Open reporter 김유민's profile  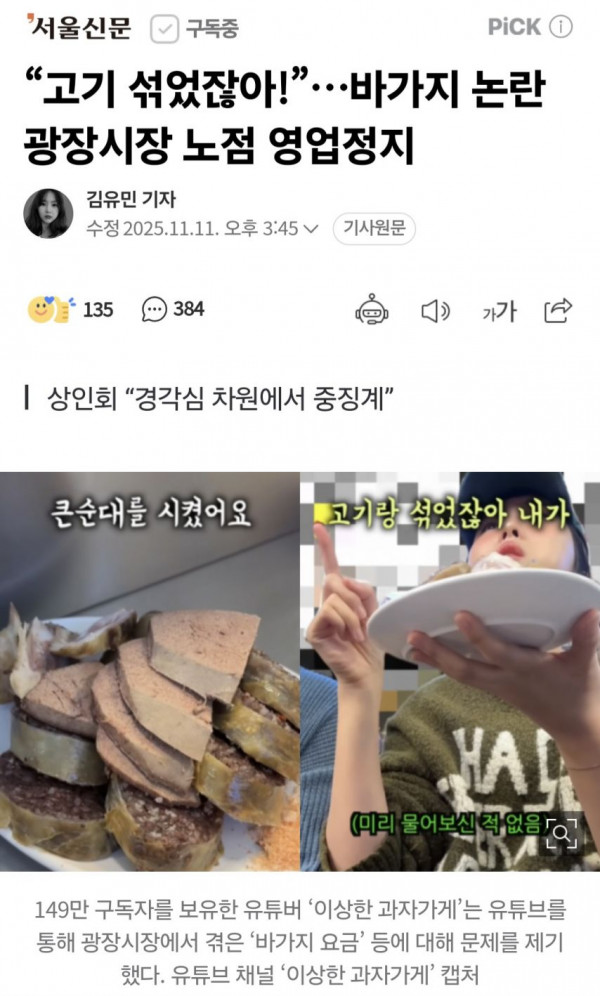(x=49, y=213)
